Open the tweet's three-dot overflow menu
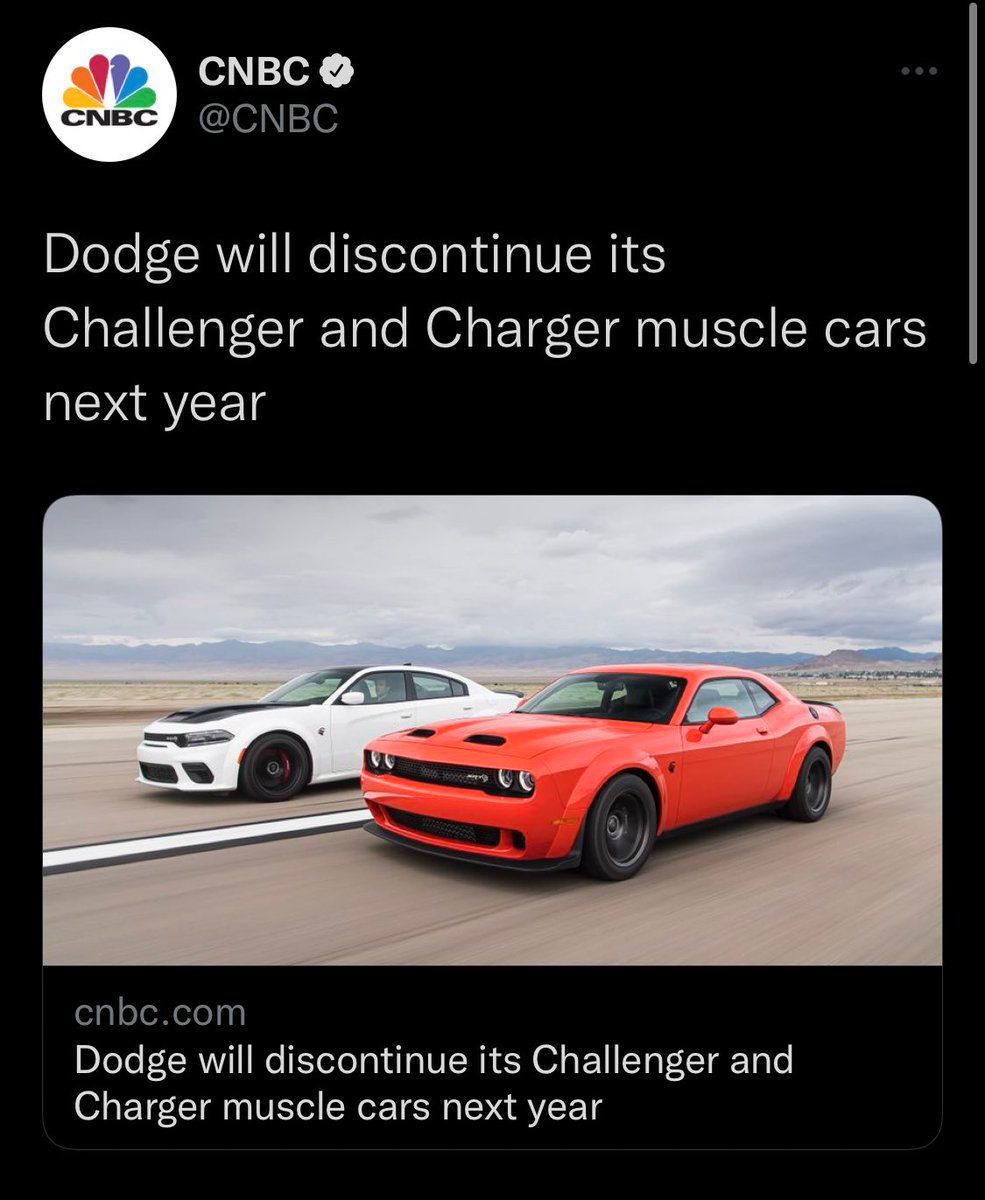This screenshot has width=985, height=1200. (x=919, y=71)
